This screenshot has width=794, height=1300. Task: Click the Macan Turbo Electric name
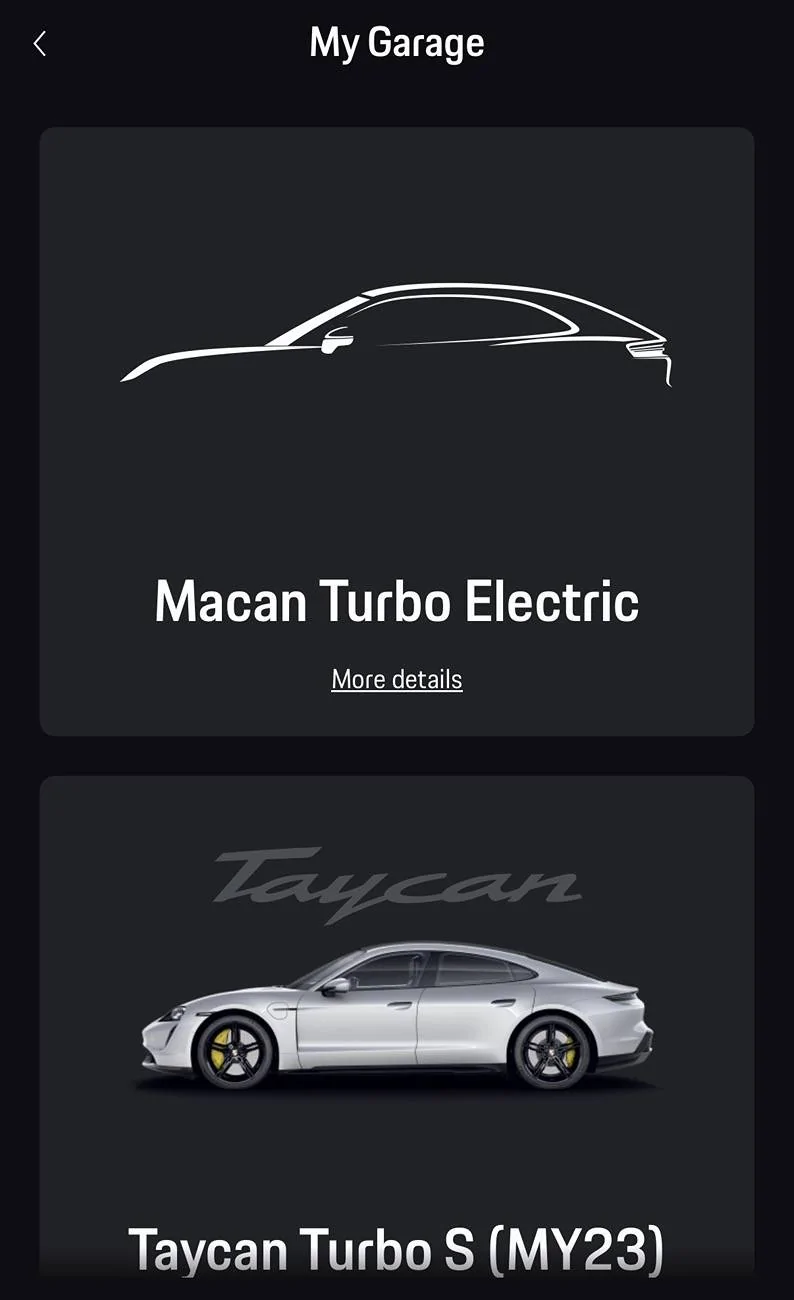396,601
